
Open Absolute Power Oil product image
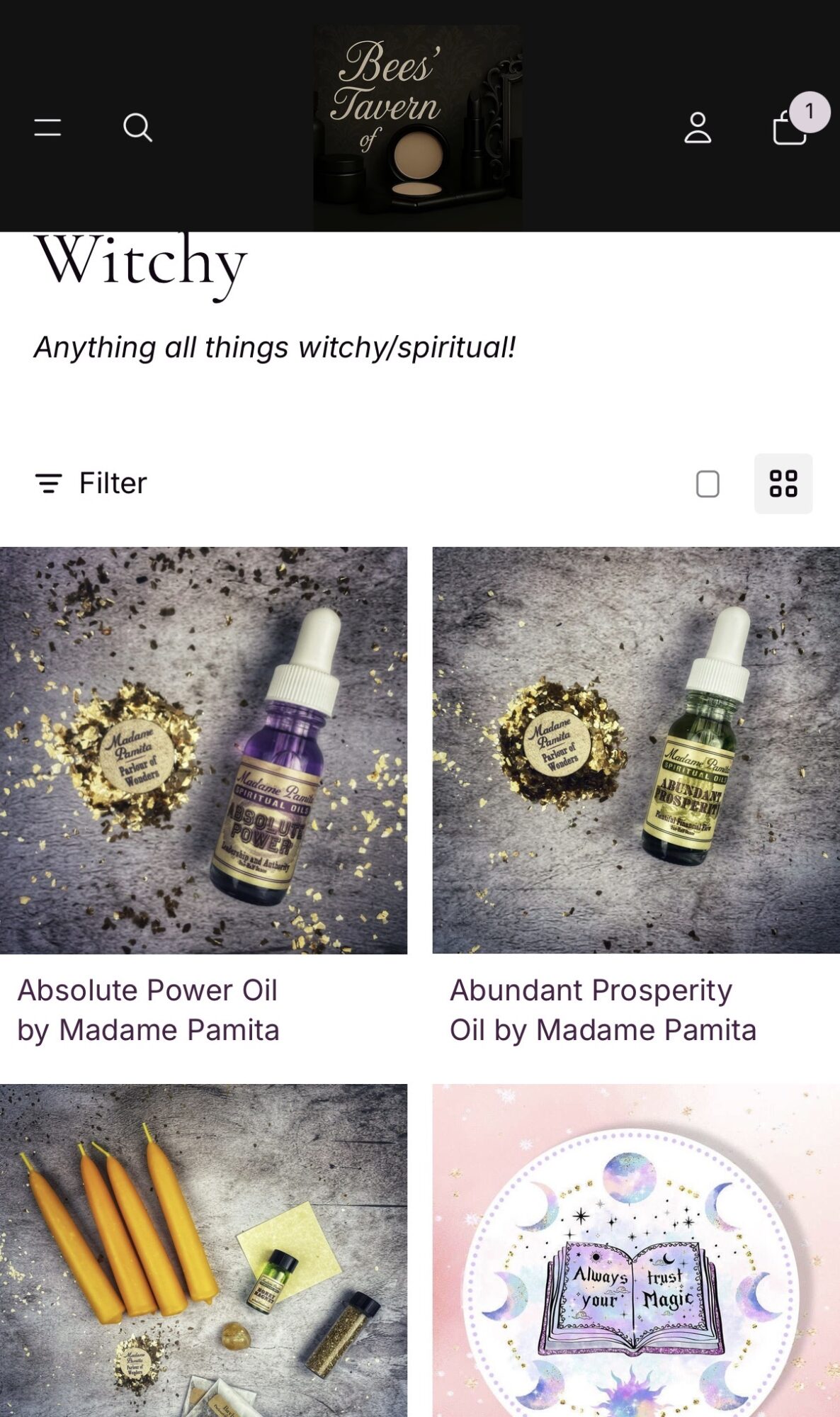point(204,750)
